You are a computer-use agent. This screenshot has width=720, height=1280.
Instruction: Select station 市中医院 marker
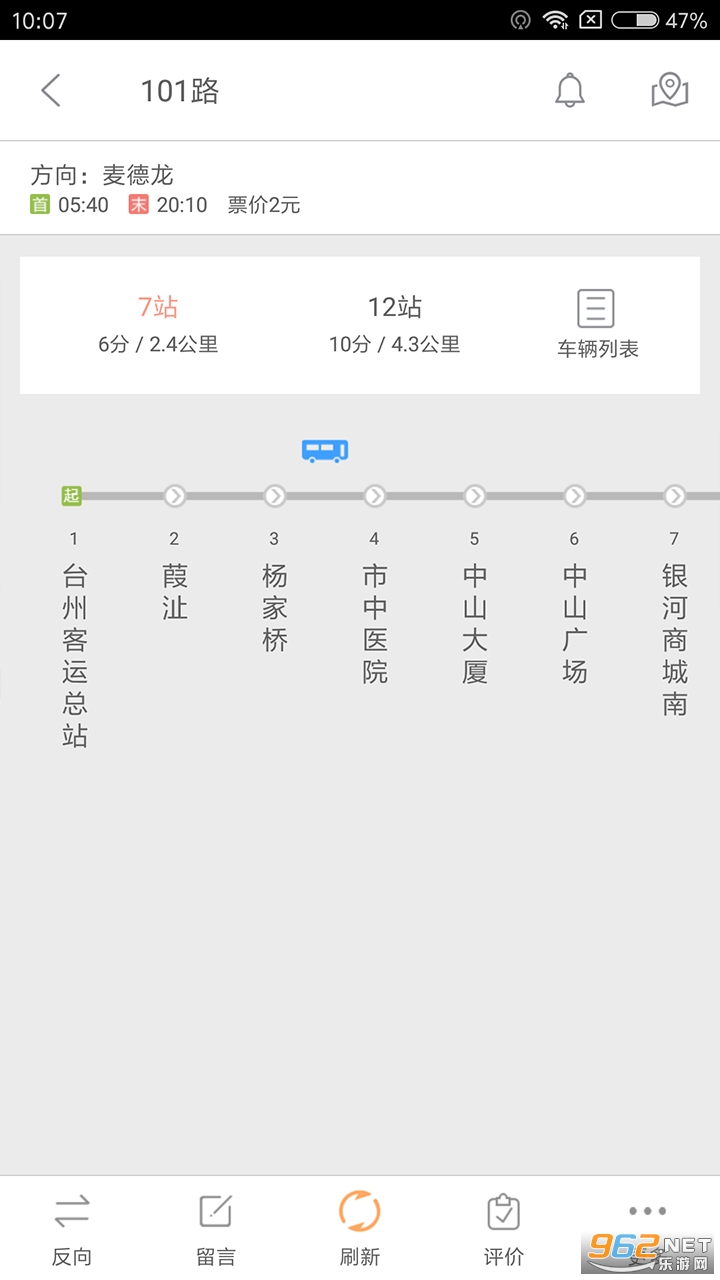374,495
